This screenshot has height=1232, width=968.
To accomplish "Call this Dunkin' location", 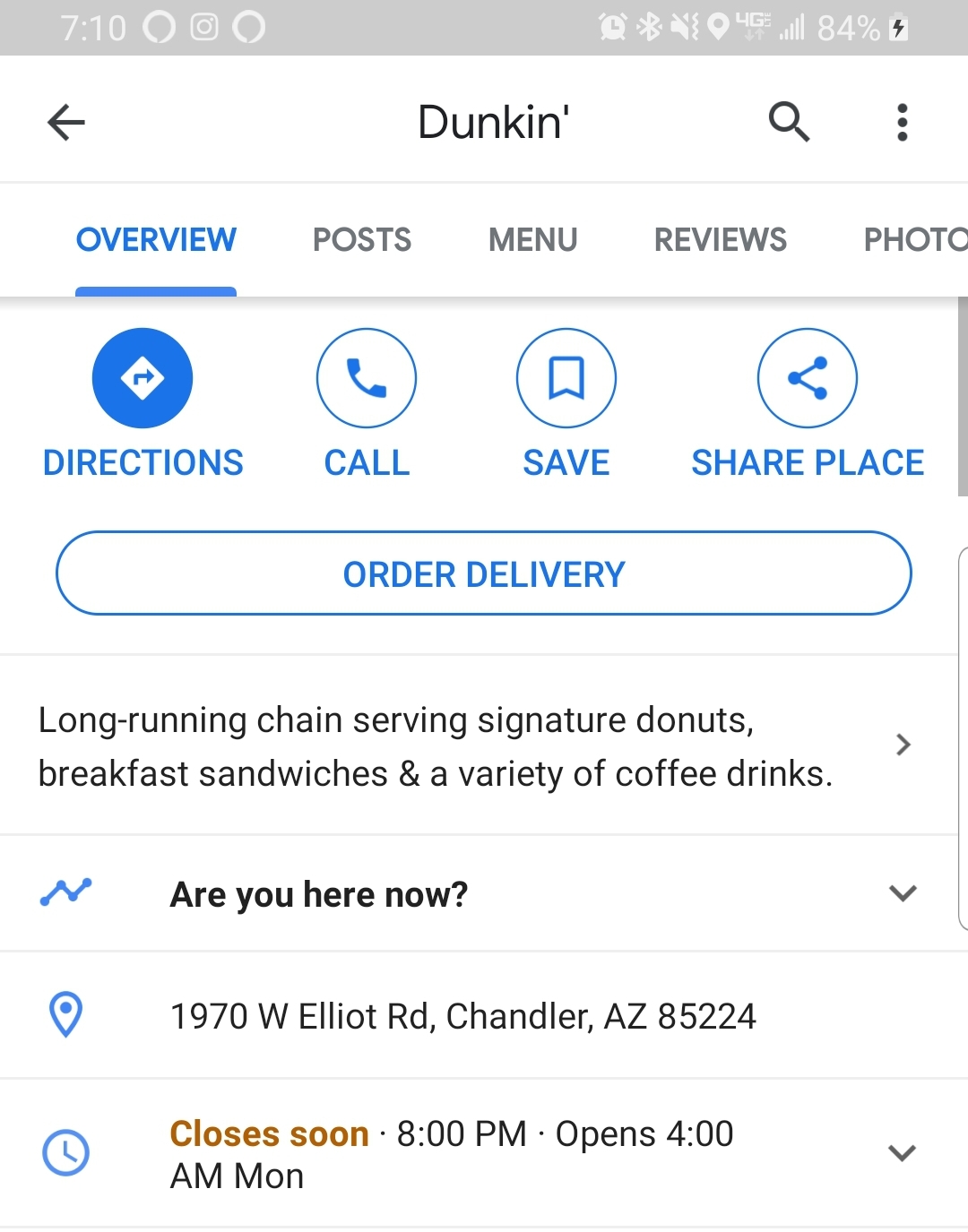I will [x=366, y=379].
